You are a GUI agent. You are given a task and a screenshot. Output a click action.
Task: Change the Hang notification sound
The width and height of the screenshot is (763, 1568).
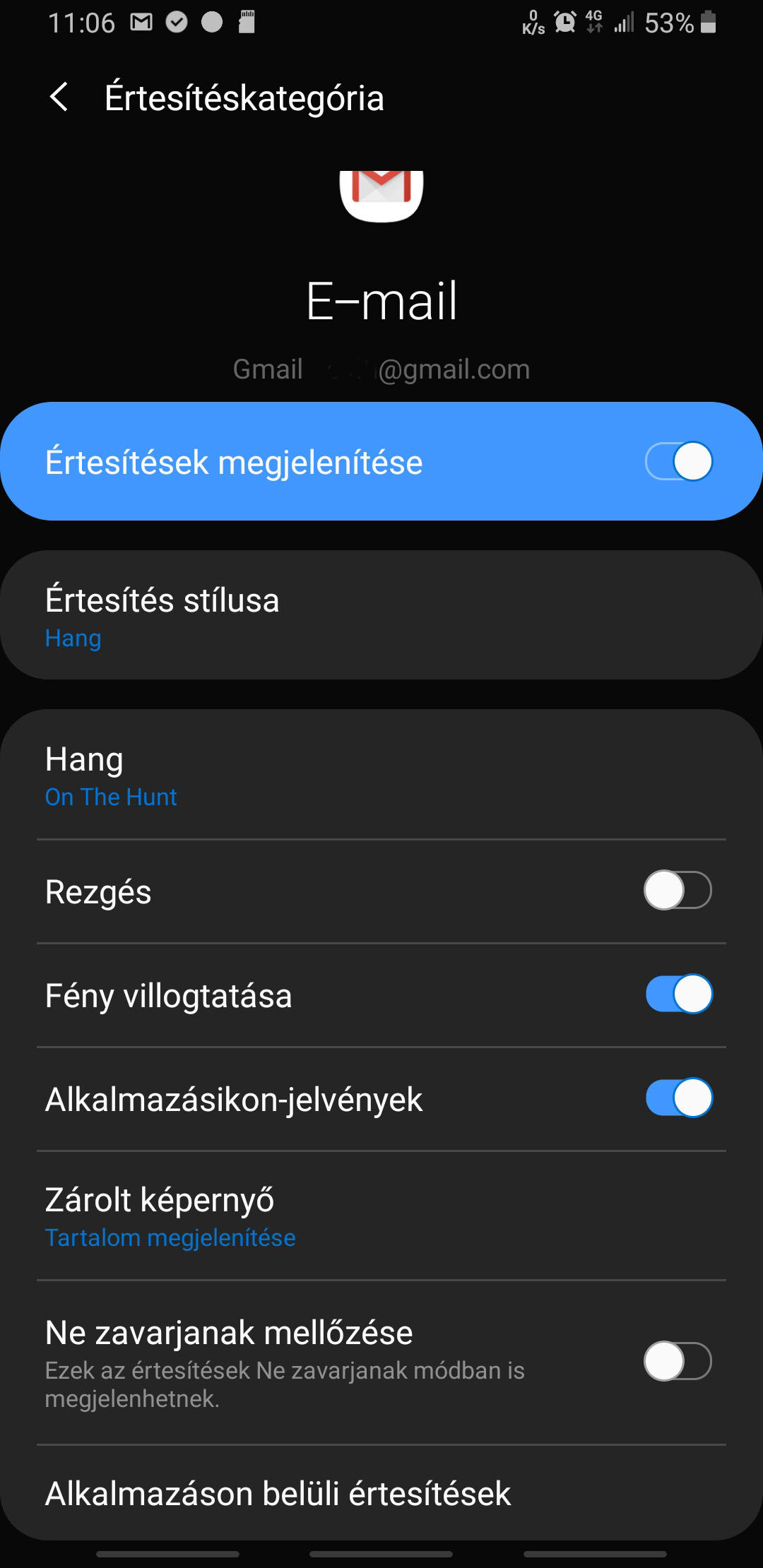click(x=381, y=776)
